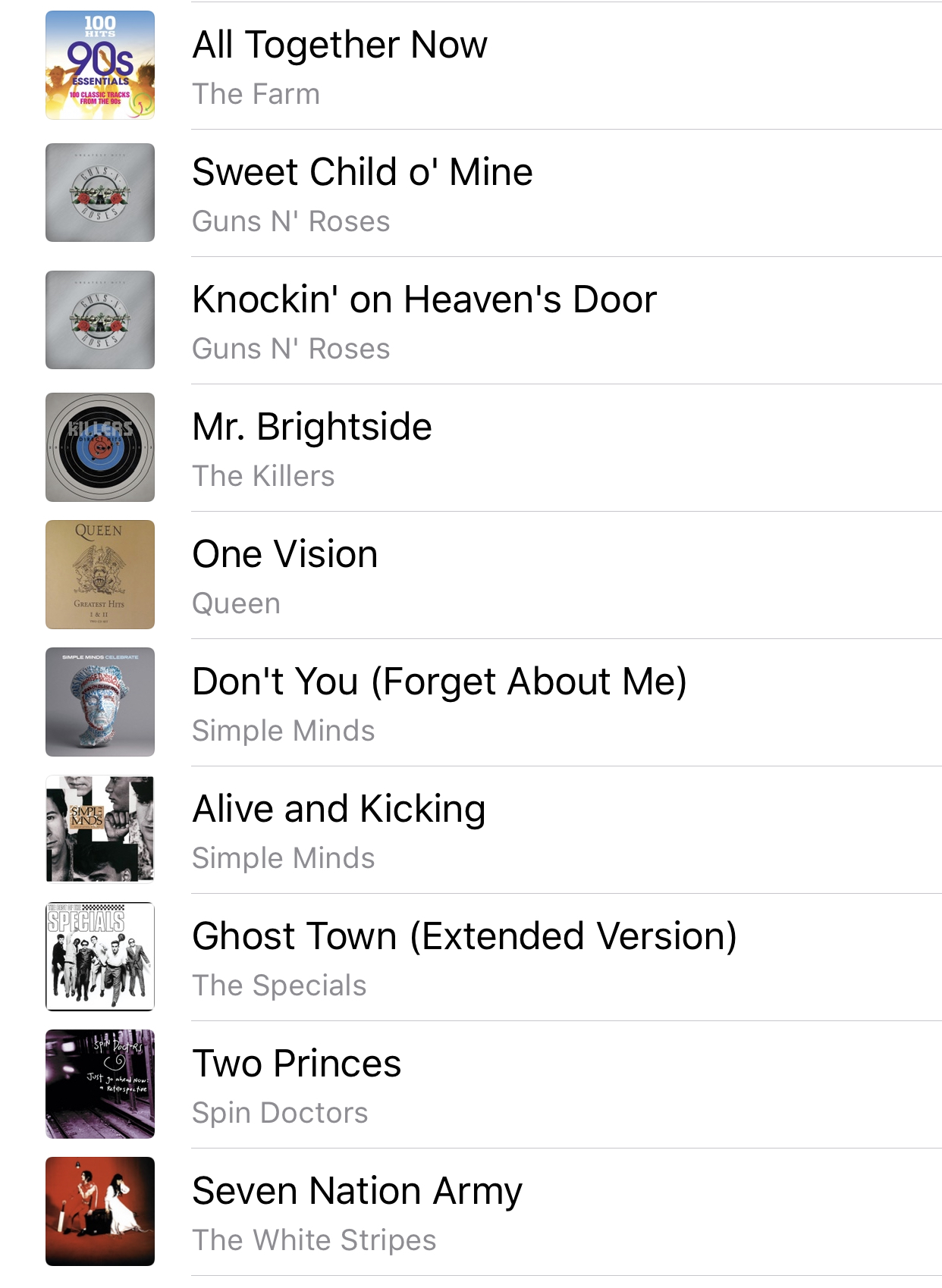Choose Alive and Kicking by Simple Minds

pyautogui.click(x=339, y=829)
